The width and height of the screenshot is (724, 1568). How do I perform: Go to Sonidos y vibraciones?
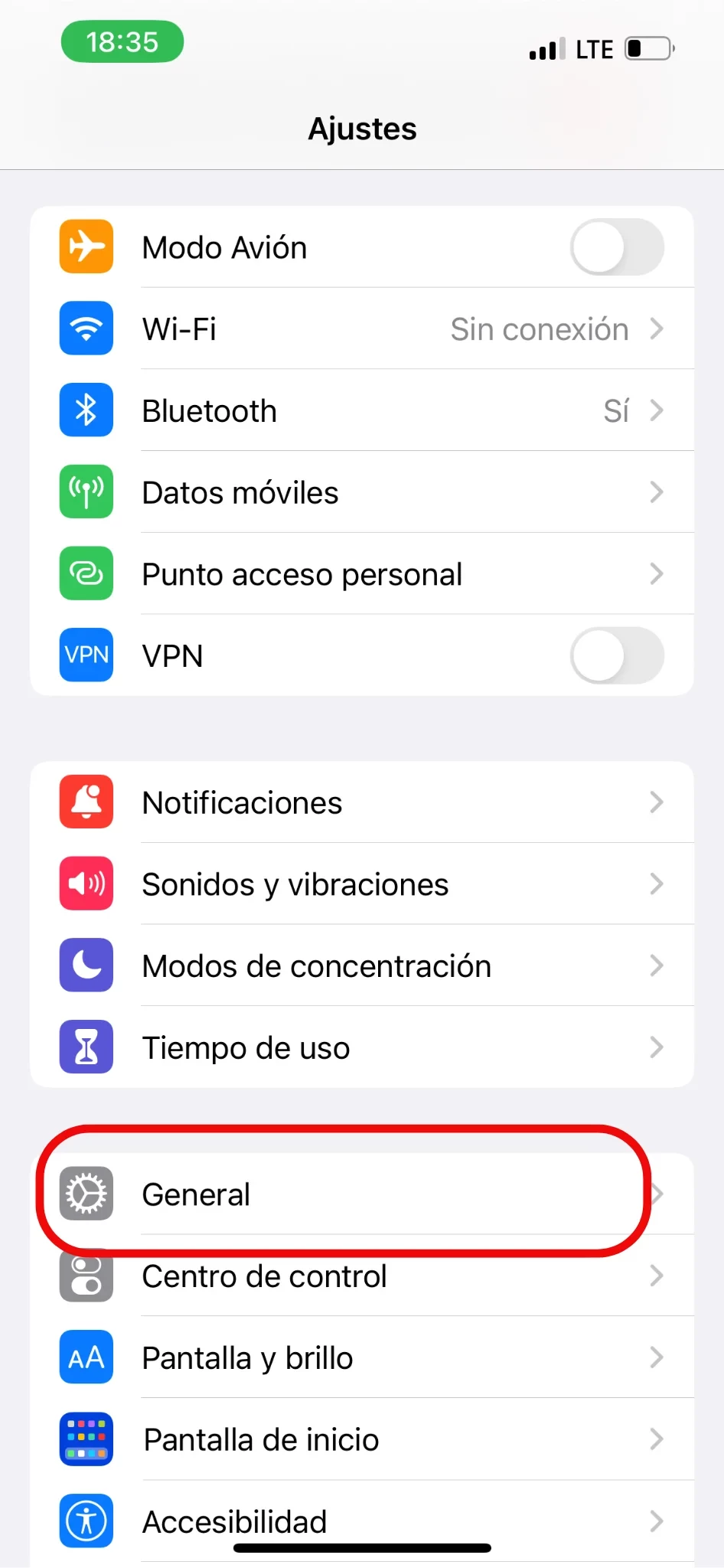point(361,884)
